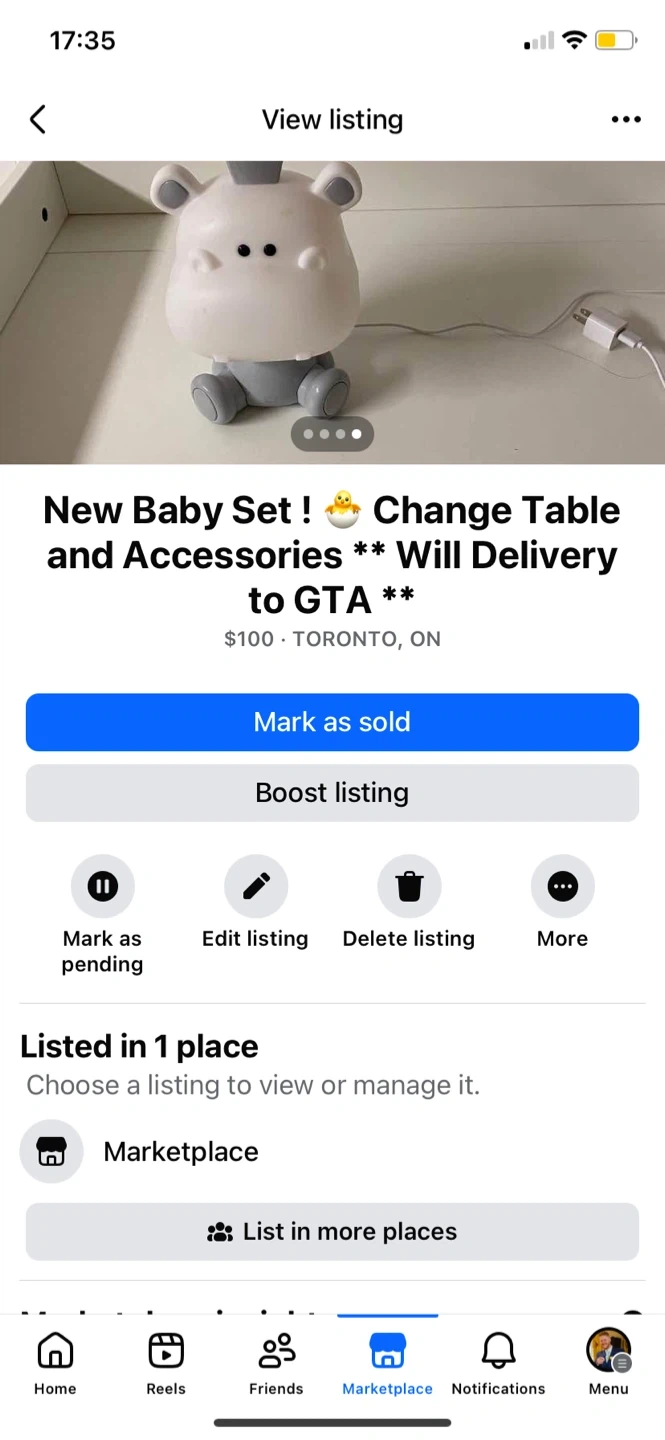
Task: Select the Marketplace tab
Action: click(387, 1362)
